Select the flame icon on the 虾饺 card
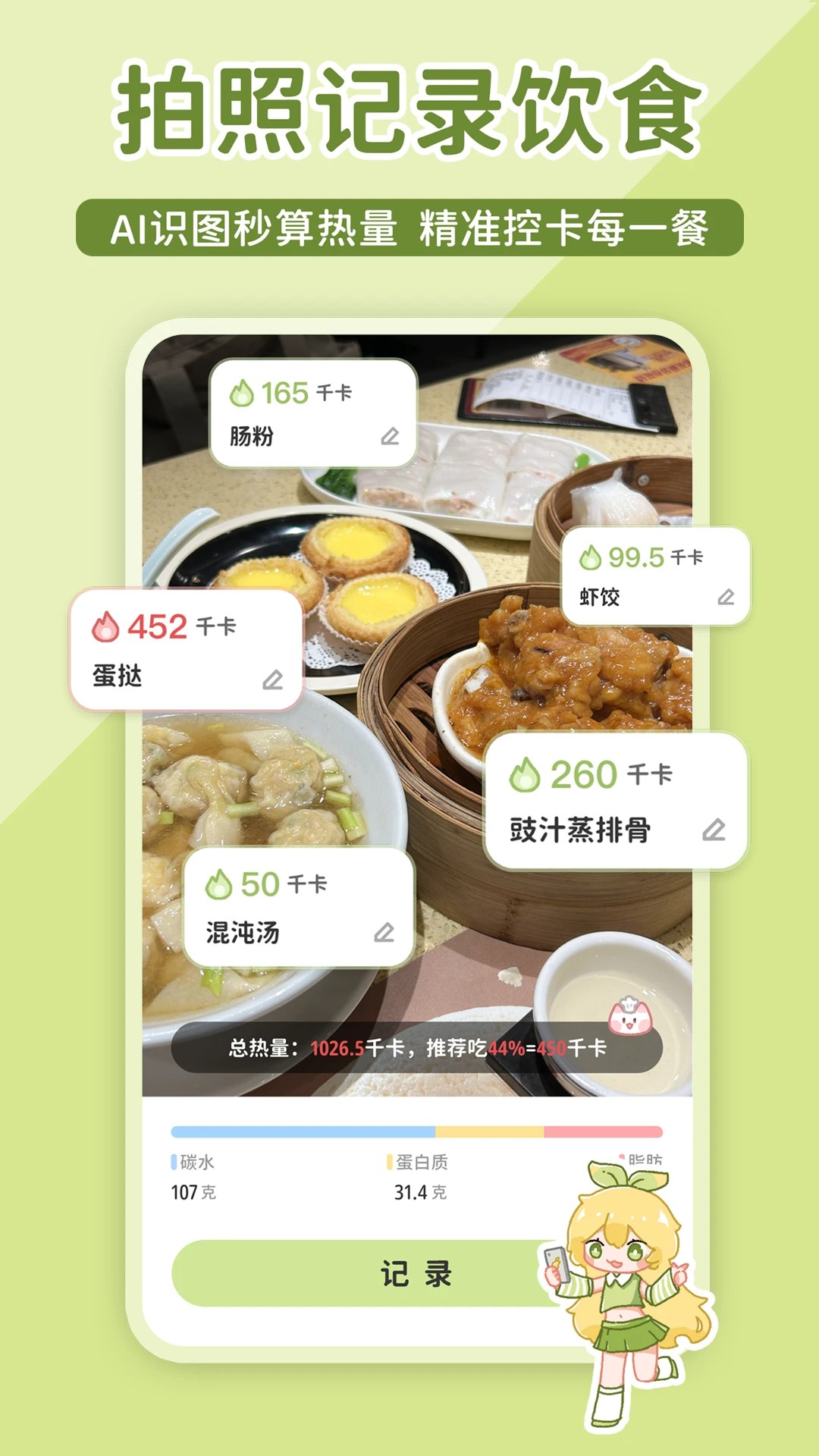The width and height of the screenshot is (819, 1456). pyautogui.click(x=591, y=557)
